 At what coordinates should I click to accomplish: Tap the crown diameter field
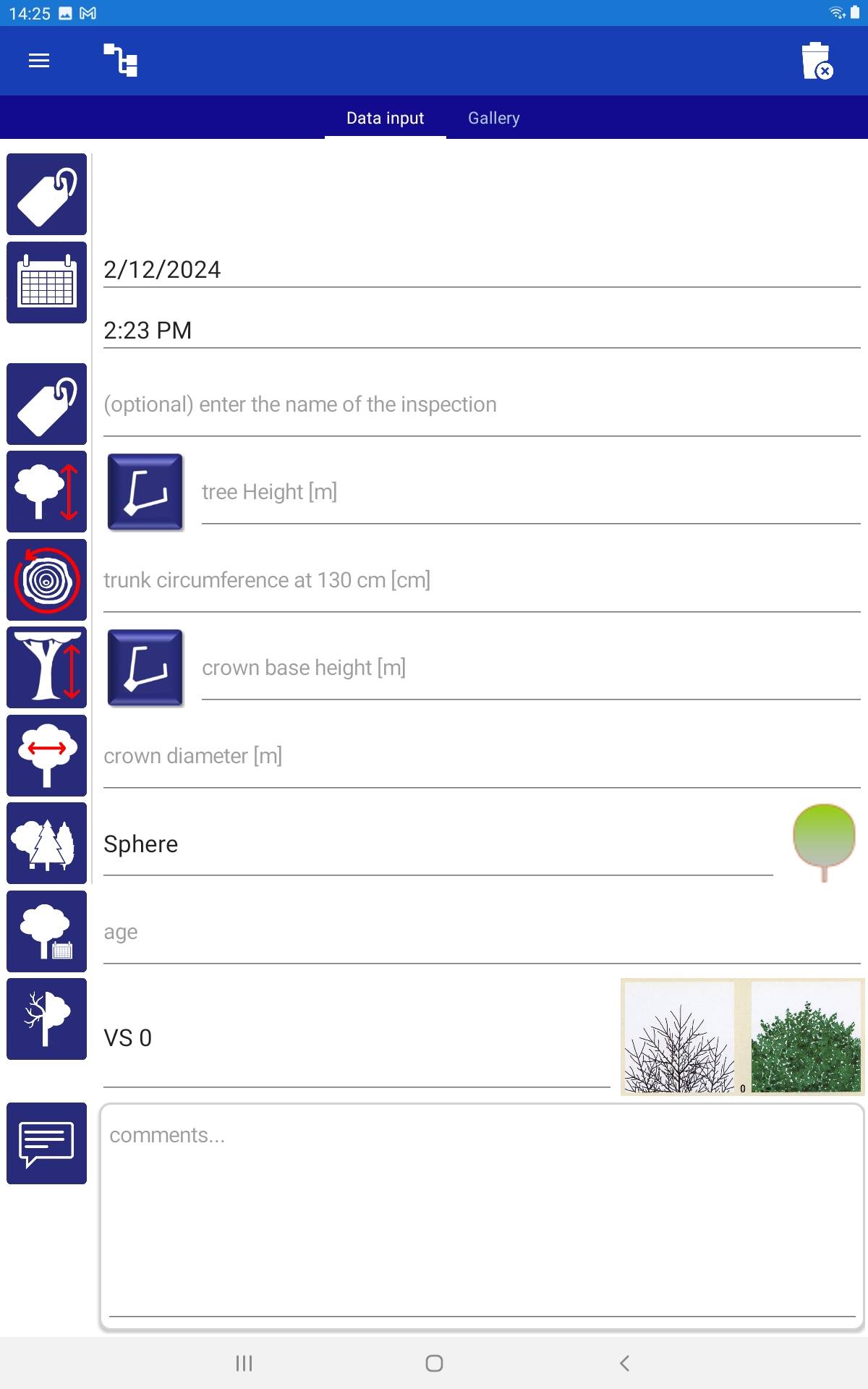[x=482, y=756]
